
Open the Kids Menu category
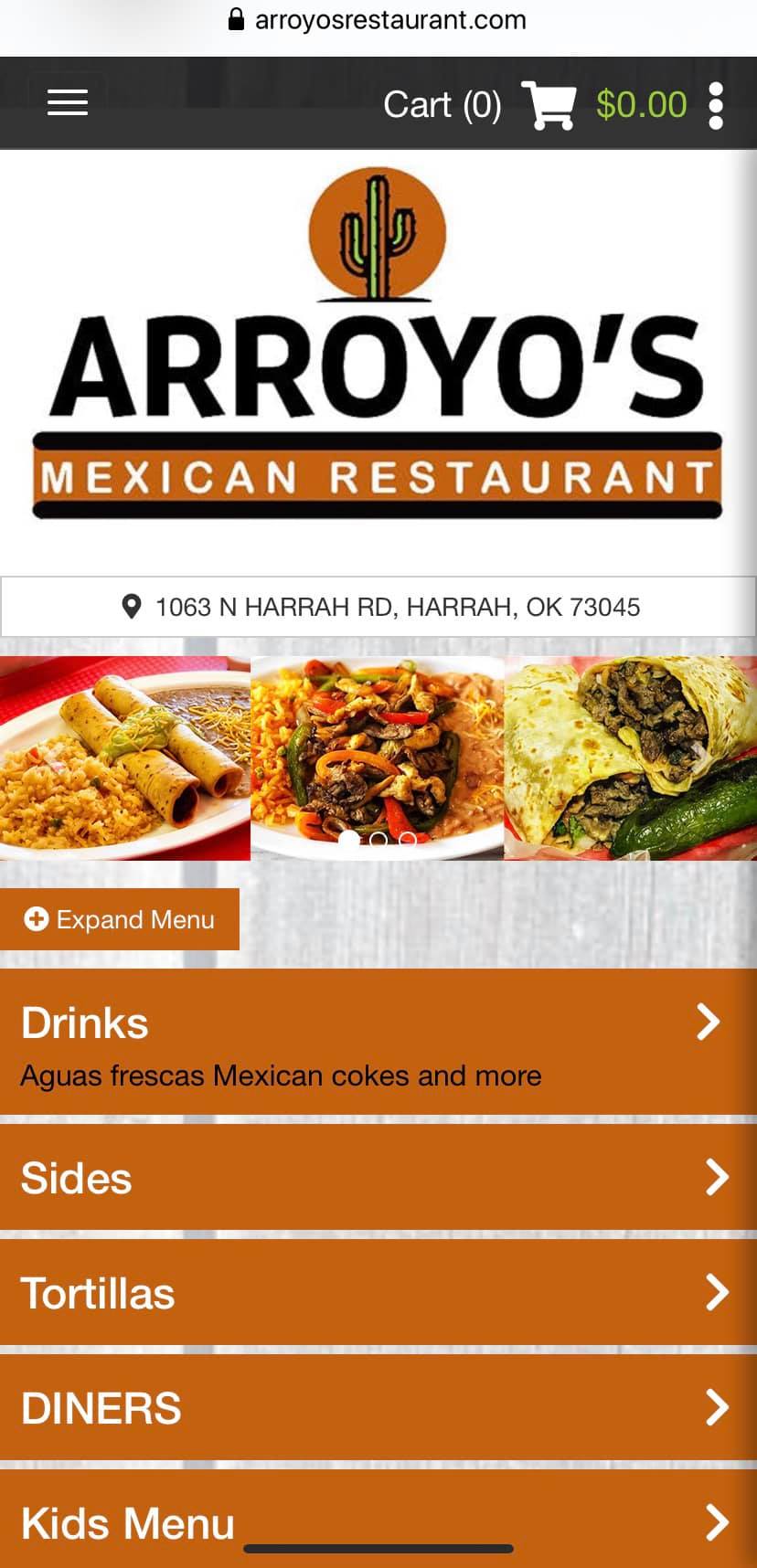pos(378,1521)
